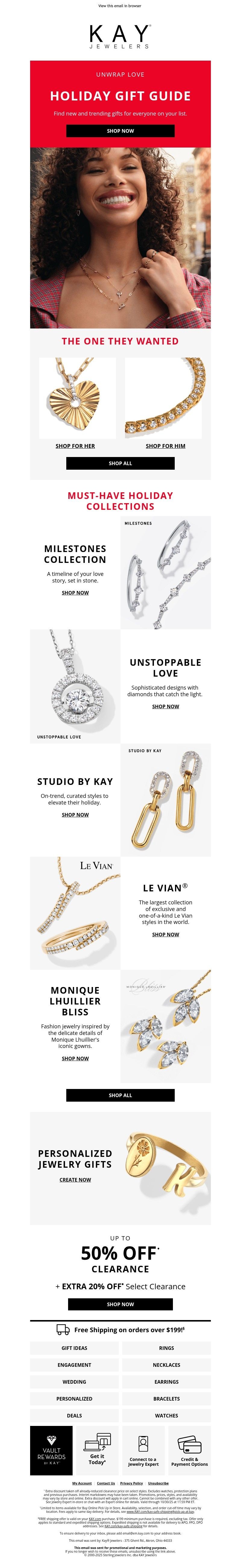Screen dimensions: 241x1568
Task: Open the Privacy Policy footer link
Action: pos(131,1483)
